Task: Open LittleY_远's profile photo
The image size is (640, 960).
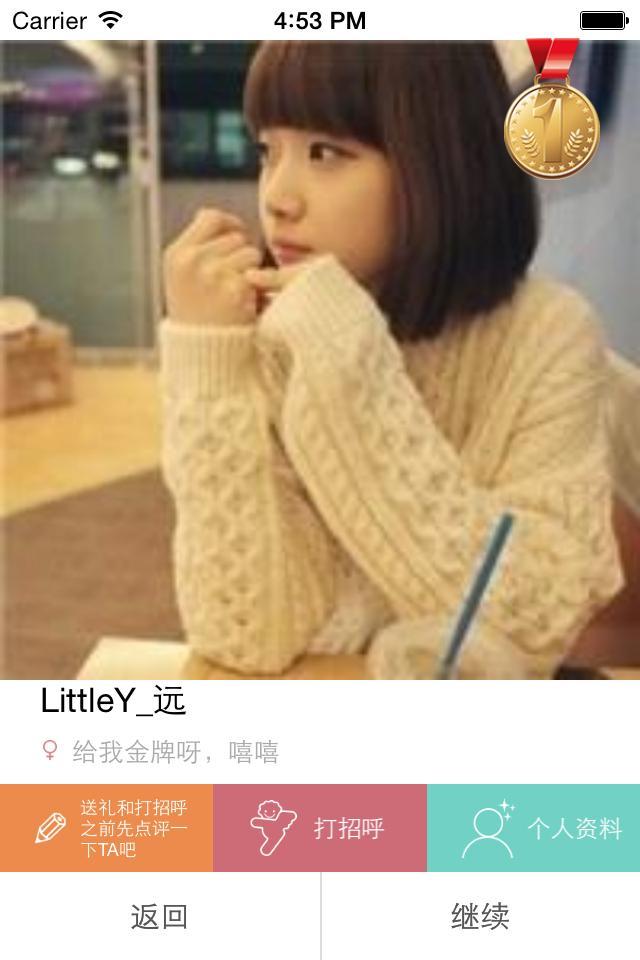Action: tap(320, 360)
